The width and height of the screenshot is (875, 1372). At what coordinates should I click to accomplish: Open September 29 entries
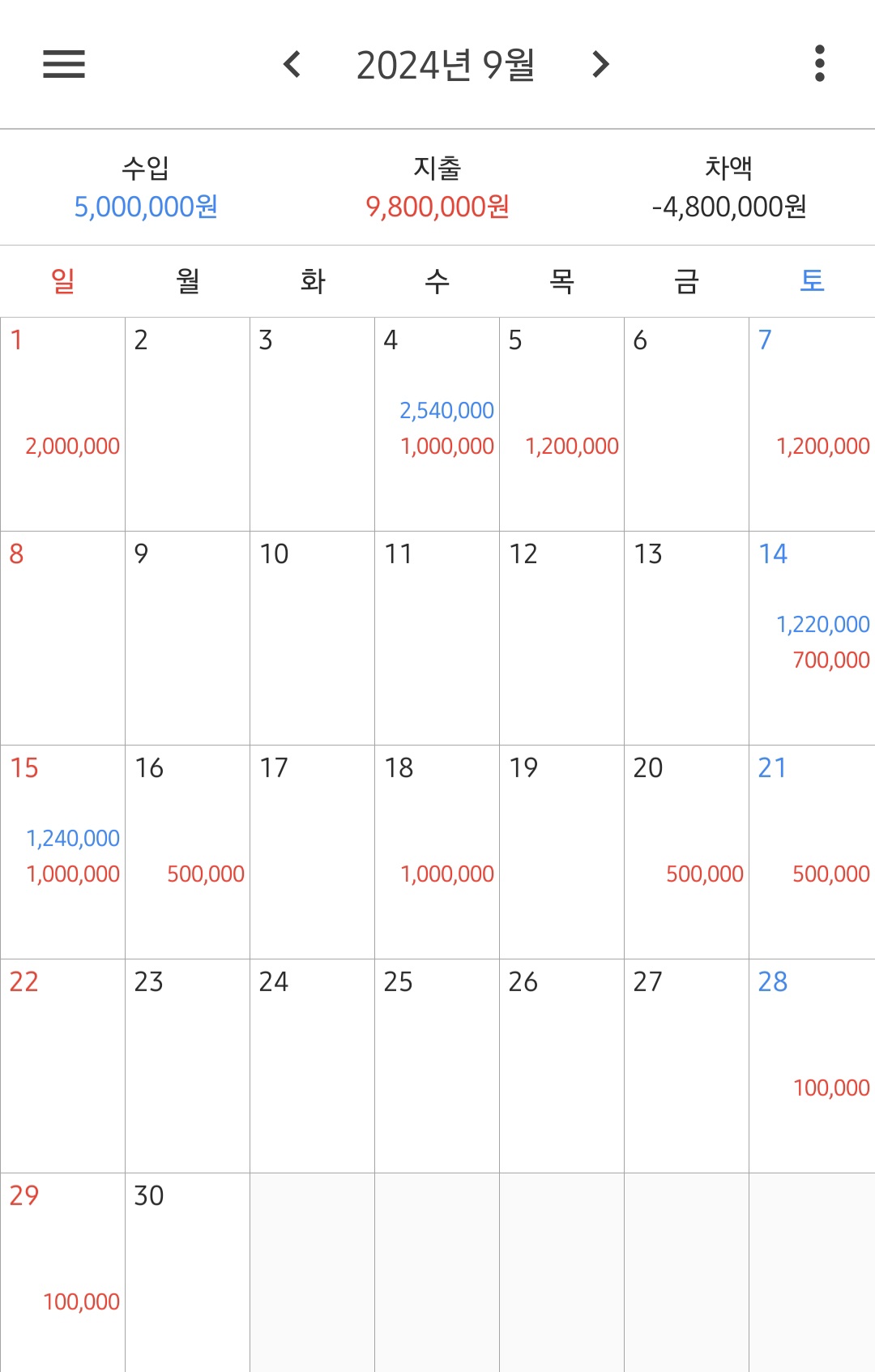[x=62, y=1272]
